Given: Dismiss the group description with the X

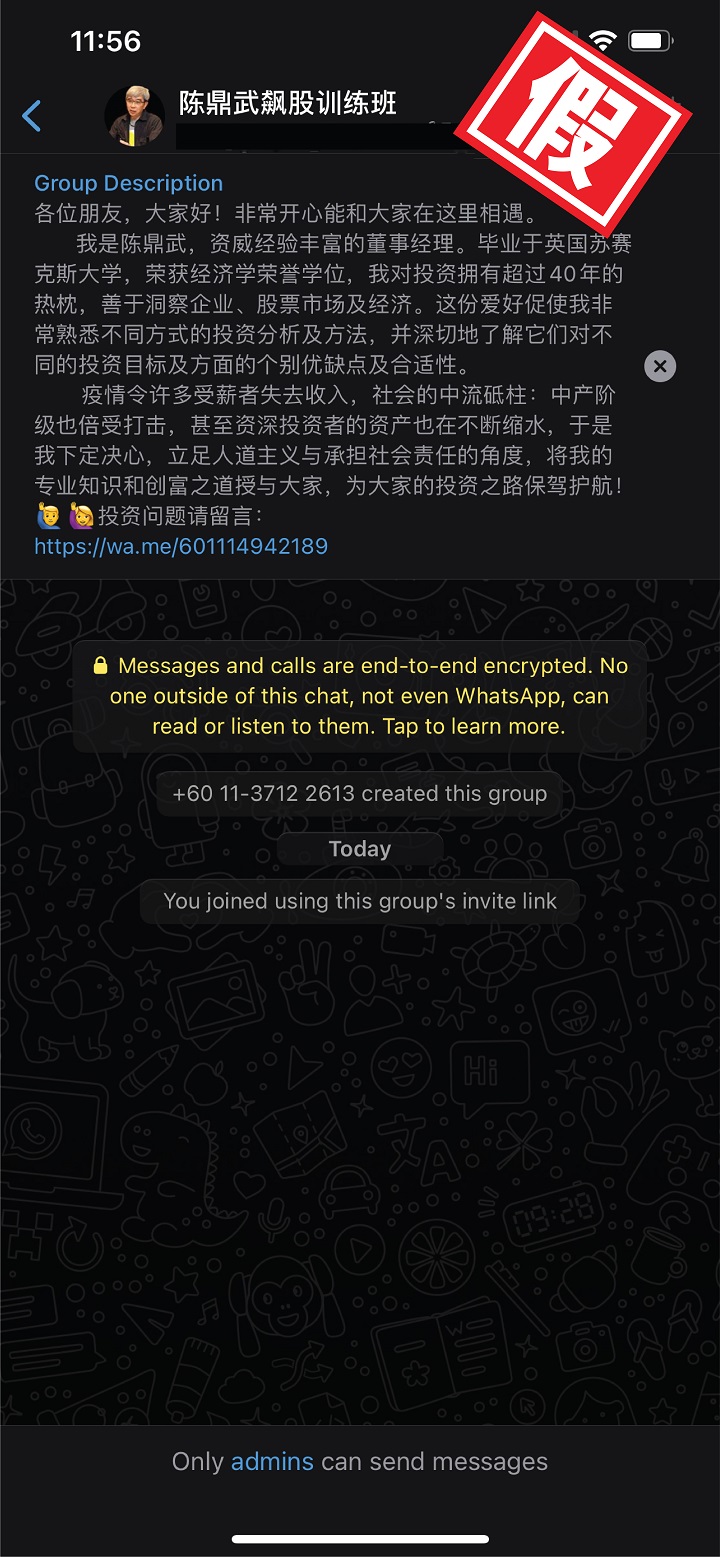Looking at the screenshot, I should 659,366.
